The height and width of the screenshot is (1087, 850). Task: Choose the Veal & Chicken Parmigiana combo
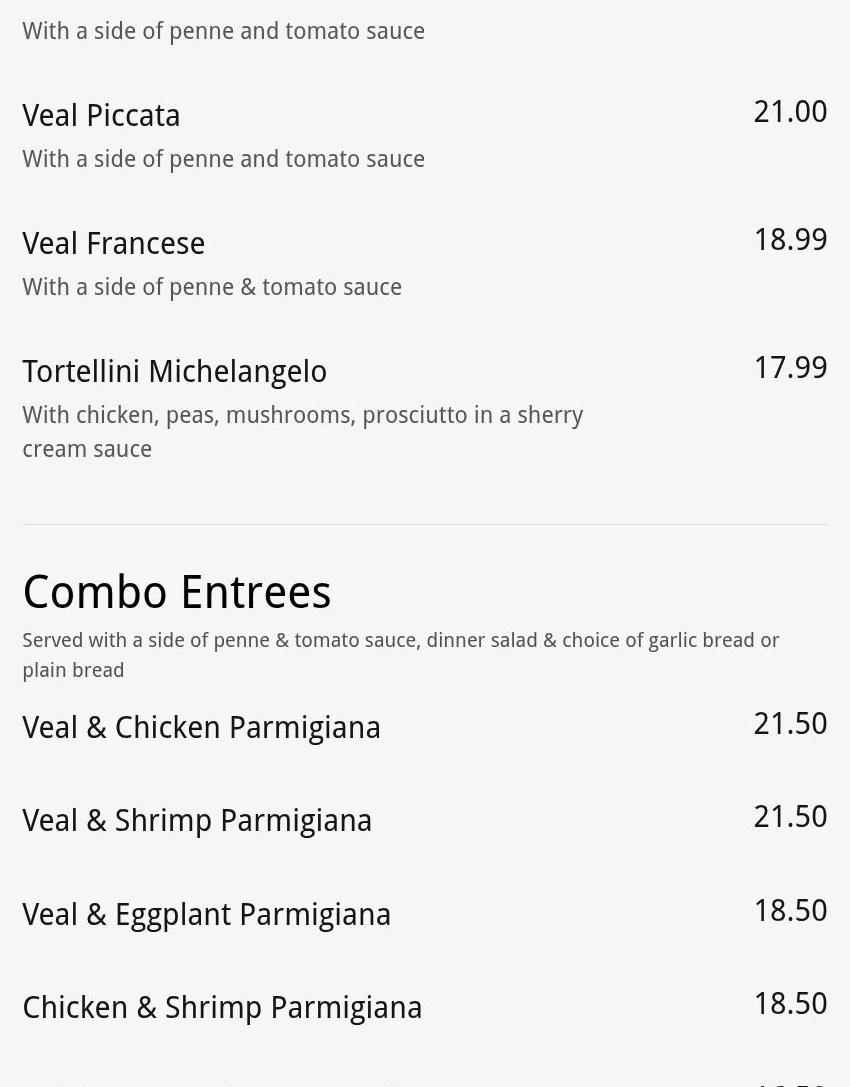pyautogui.click(x=202, y=728)
